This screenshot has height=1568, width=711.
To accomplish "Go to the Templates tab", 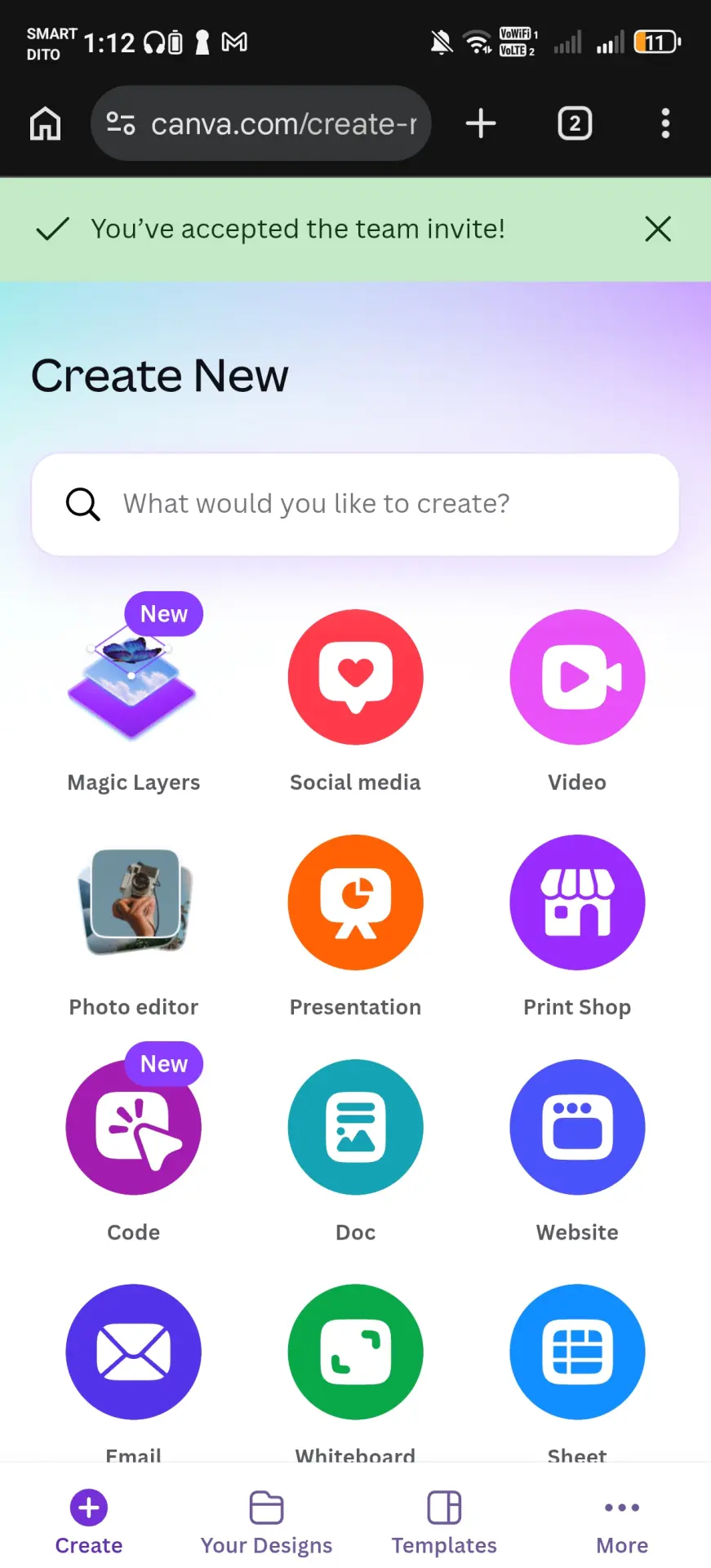I will (x=444, y=1523).
